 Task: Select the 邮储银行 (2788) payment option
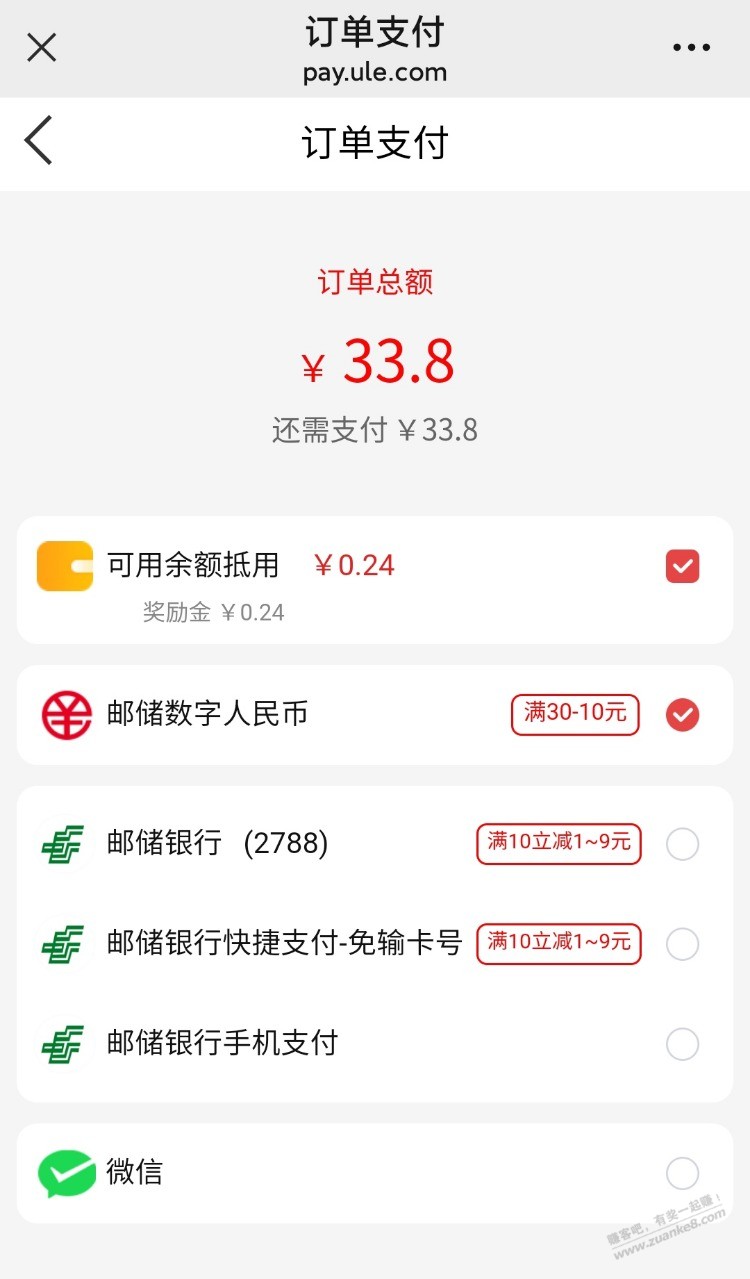[x=682, y=843]
